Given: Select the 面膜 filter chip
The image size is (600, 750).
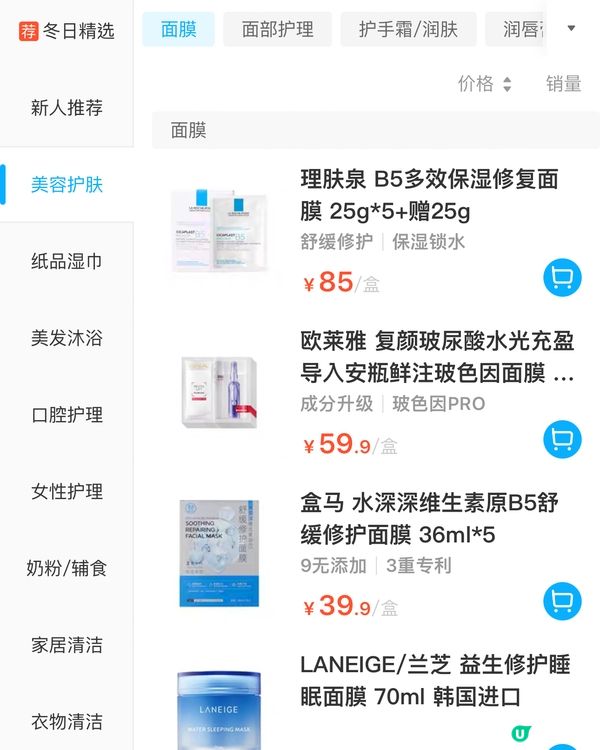Looking at the screenshot, I should click(x=178, y=29).
